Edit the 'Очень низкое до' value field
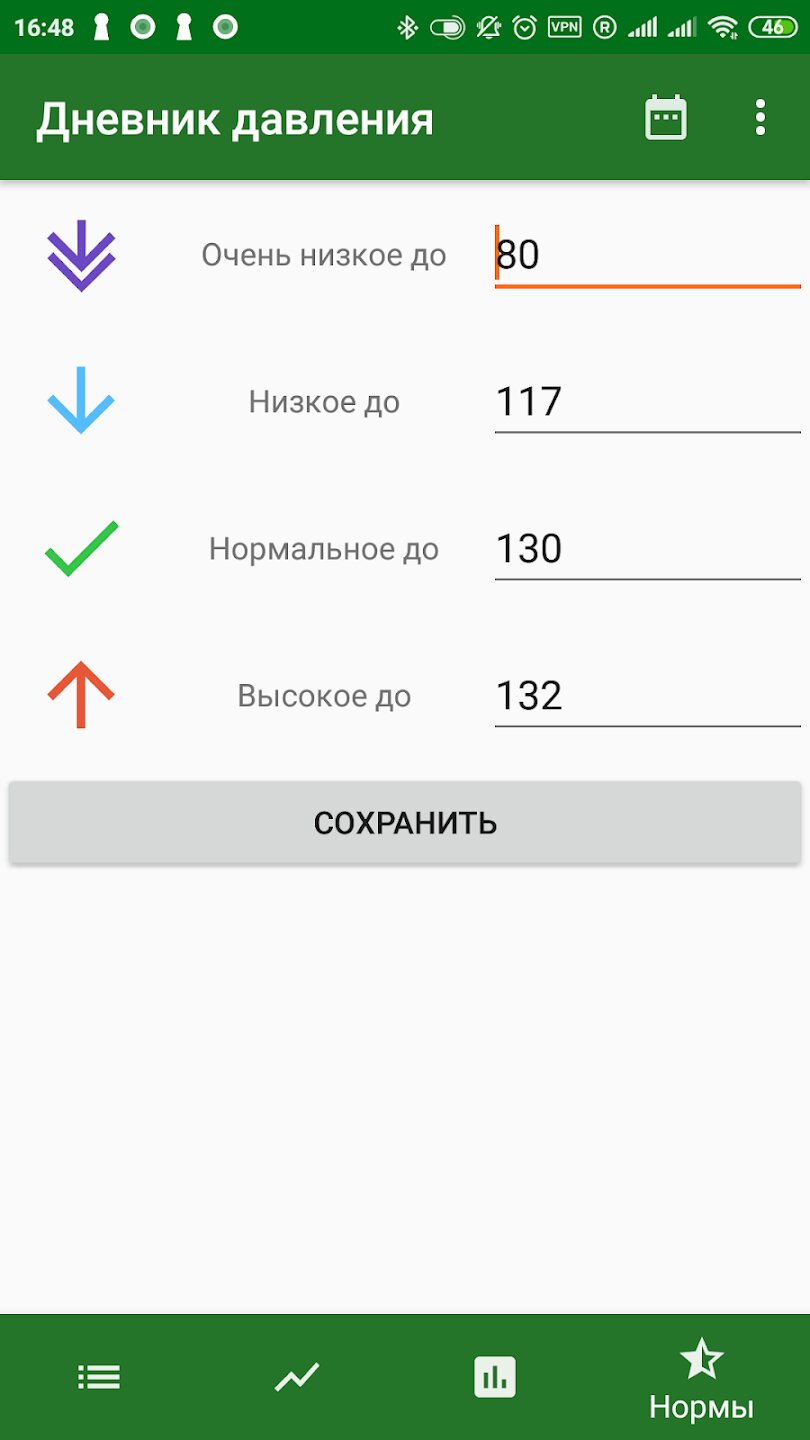 (647, 255)
